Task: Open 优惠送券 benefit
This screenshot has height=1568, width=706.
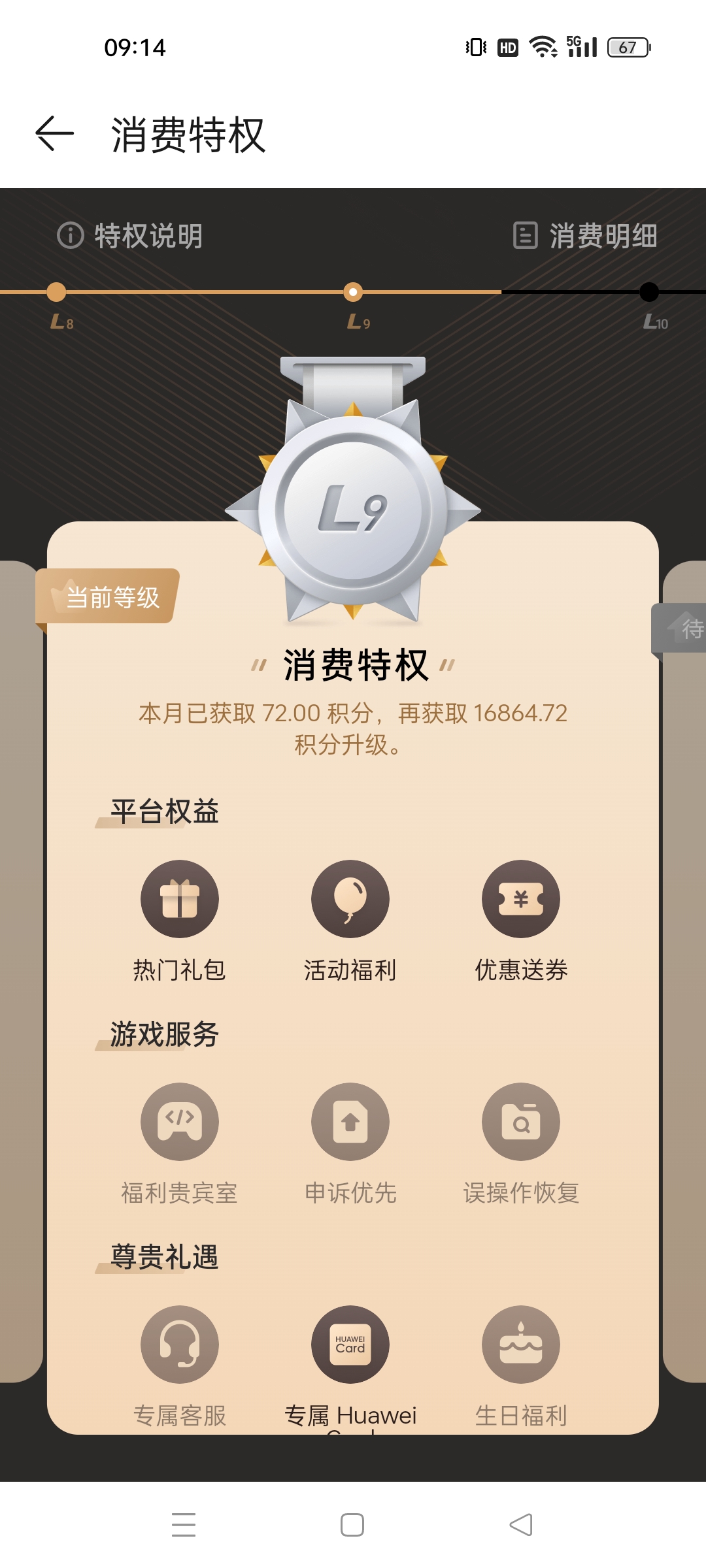Action: coord(521,900)
